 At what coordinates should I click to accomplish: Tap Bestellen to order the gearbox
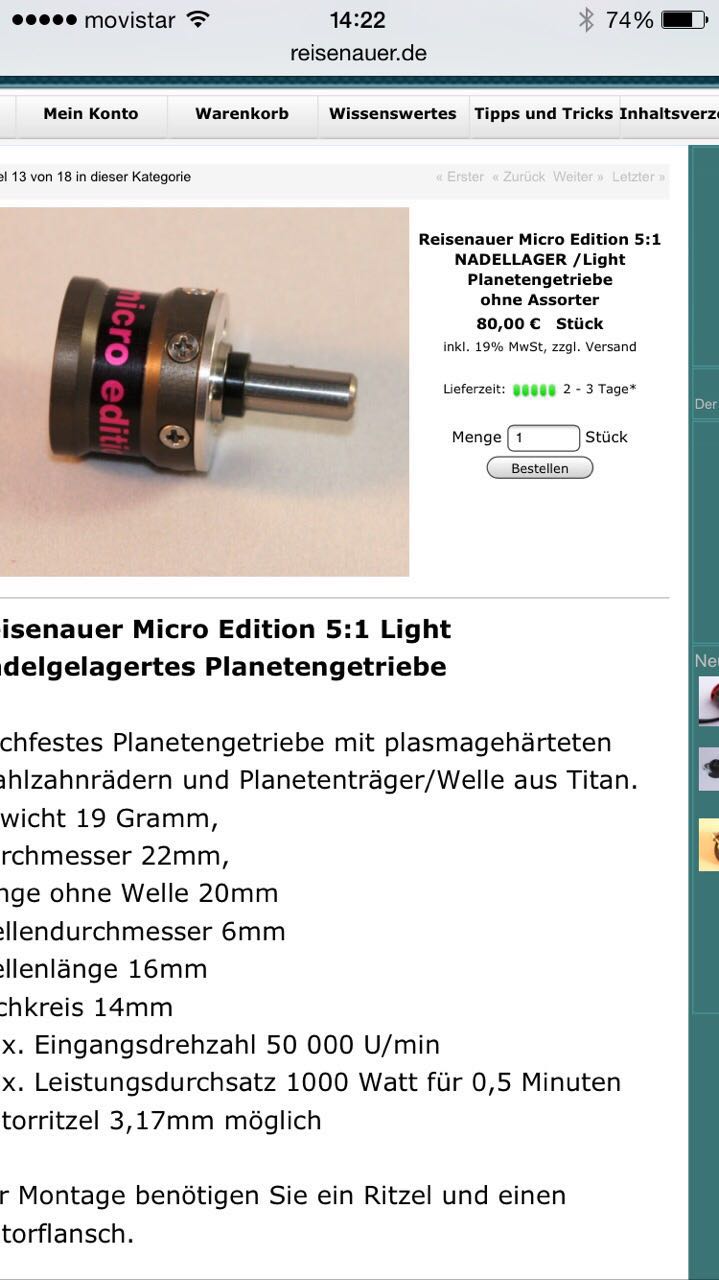coord(539,468)
